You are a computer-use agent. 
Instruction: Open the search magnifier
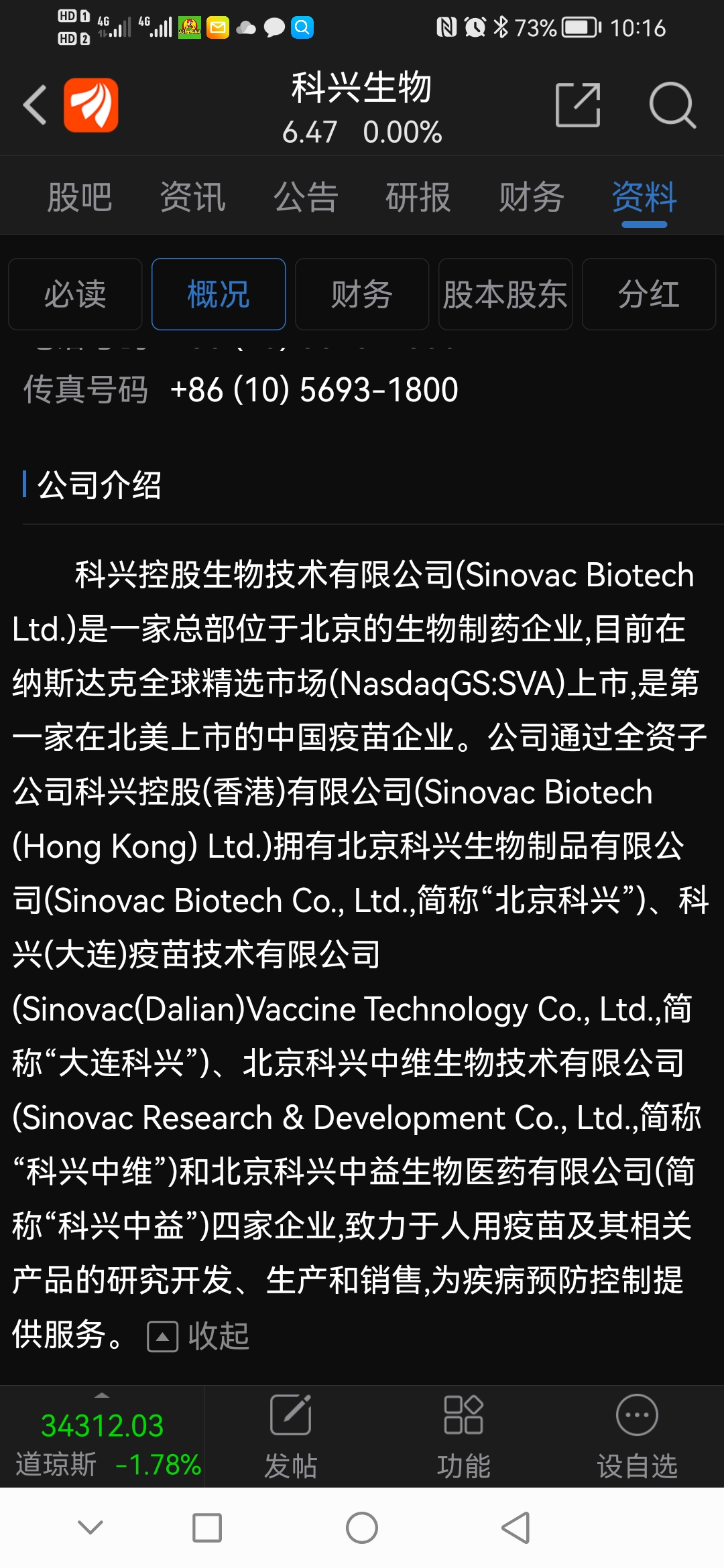point(672,105)
